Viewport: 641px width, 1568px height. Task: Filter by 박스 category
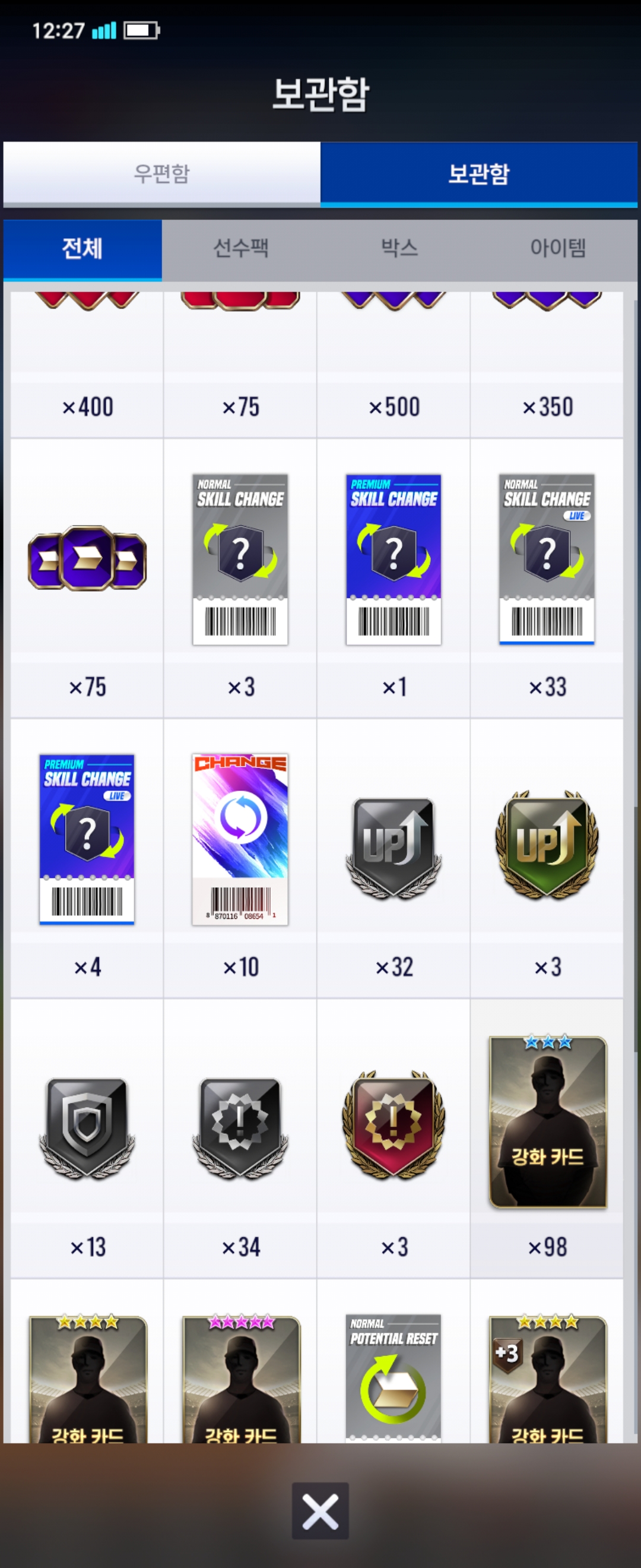[x=399, y=248]
